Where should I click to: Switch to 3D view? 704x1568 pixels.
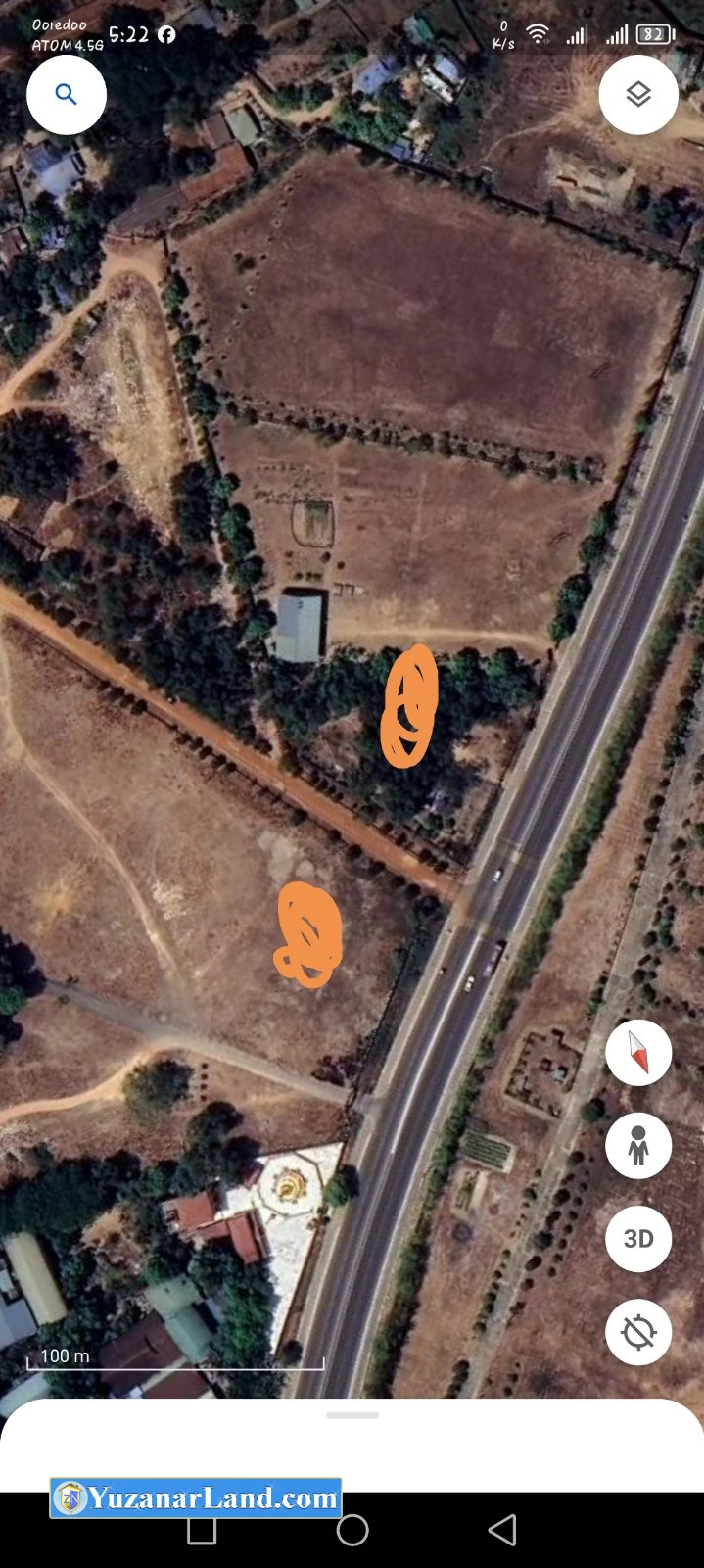tap(638, 1239)
